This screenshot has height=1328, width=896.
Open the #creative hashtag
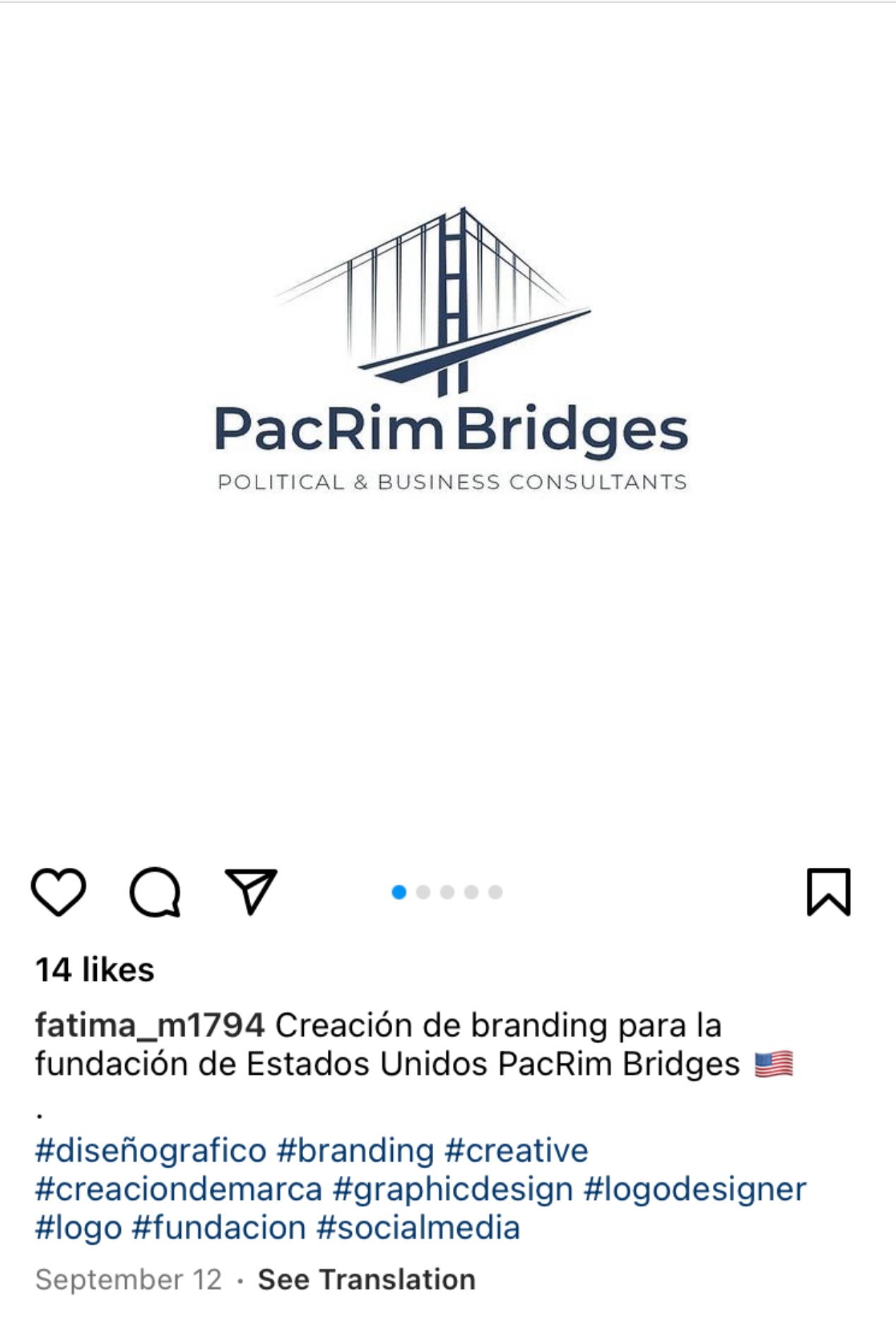[x=516, y=1151]
